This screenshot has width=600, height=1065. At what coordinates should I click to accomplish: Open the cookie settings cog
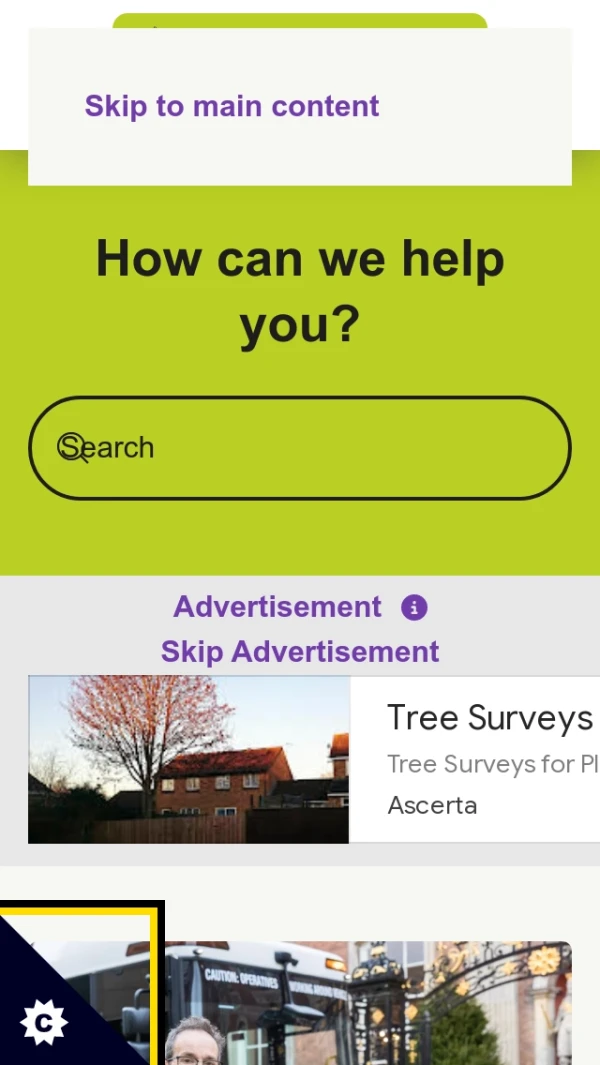(43, 1022)
